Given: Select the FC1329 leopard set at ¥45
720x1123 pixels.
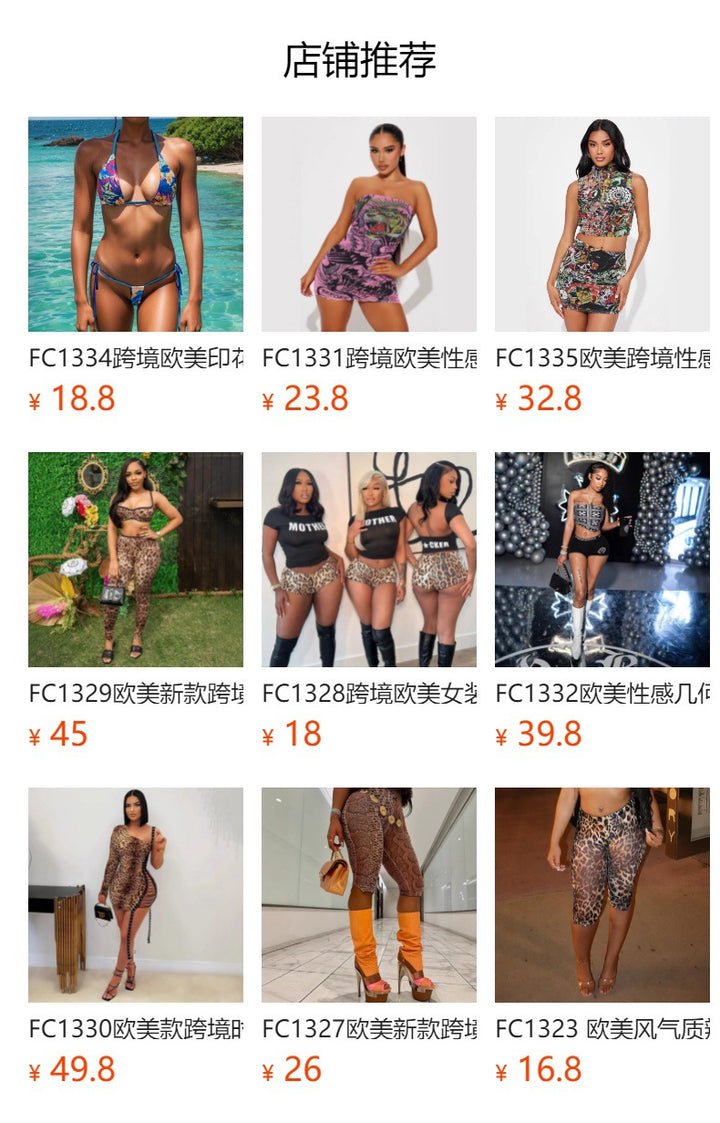Looking at the screenshot, I should pyautogui.click(x=135, y=560).
